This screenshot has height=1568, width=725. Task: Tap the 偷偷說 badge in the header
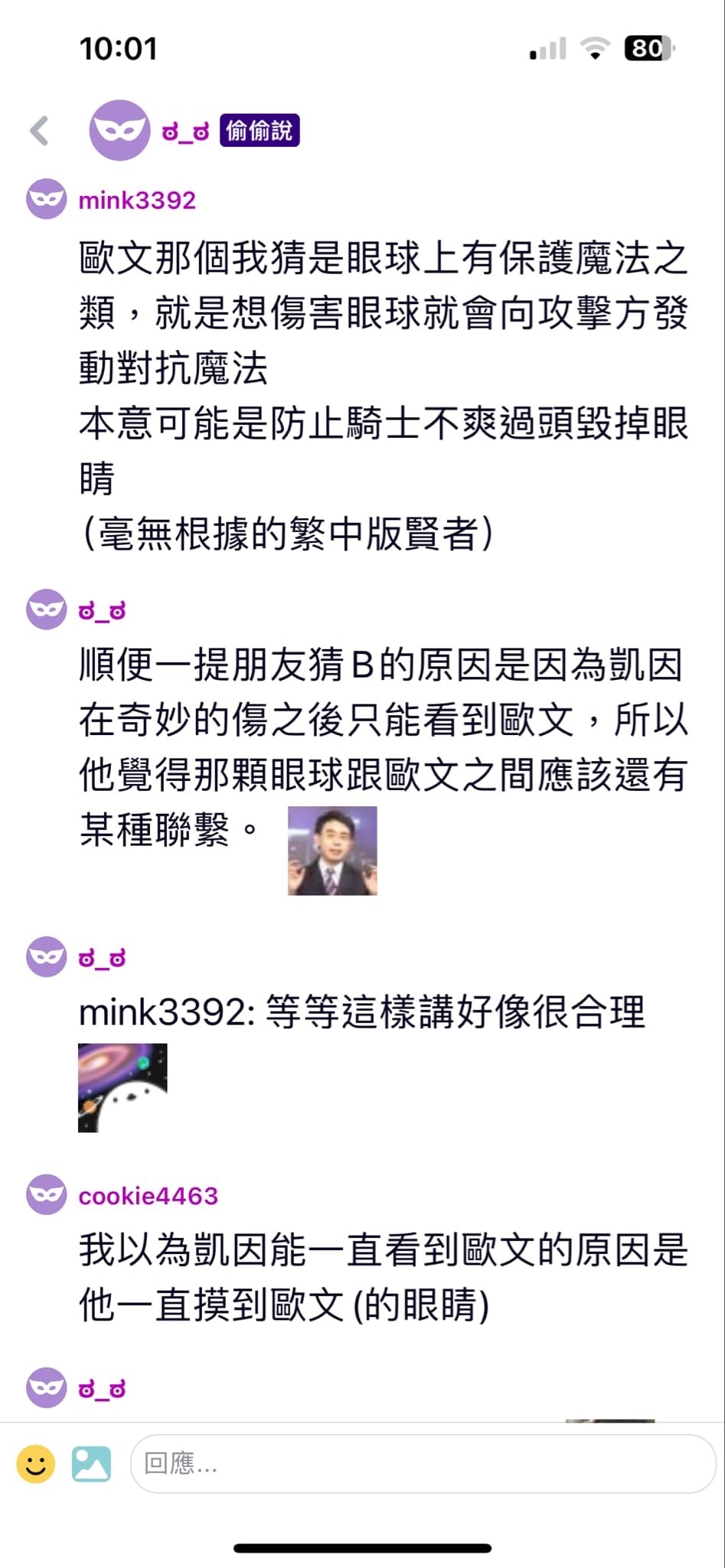click(260, 131)
